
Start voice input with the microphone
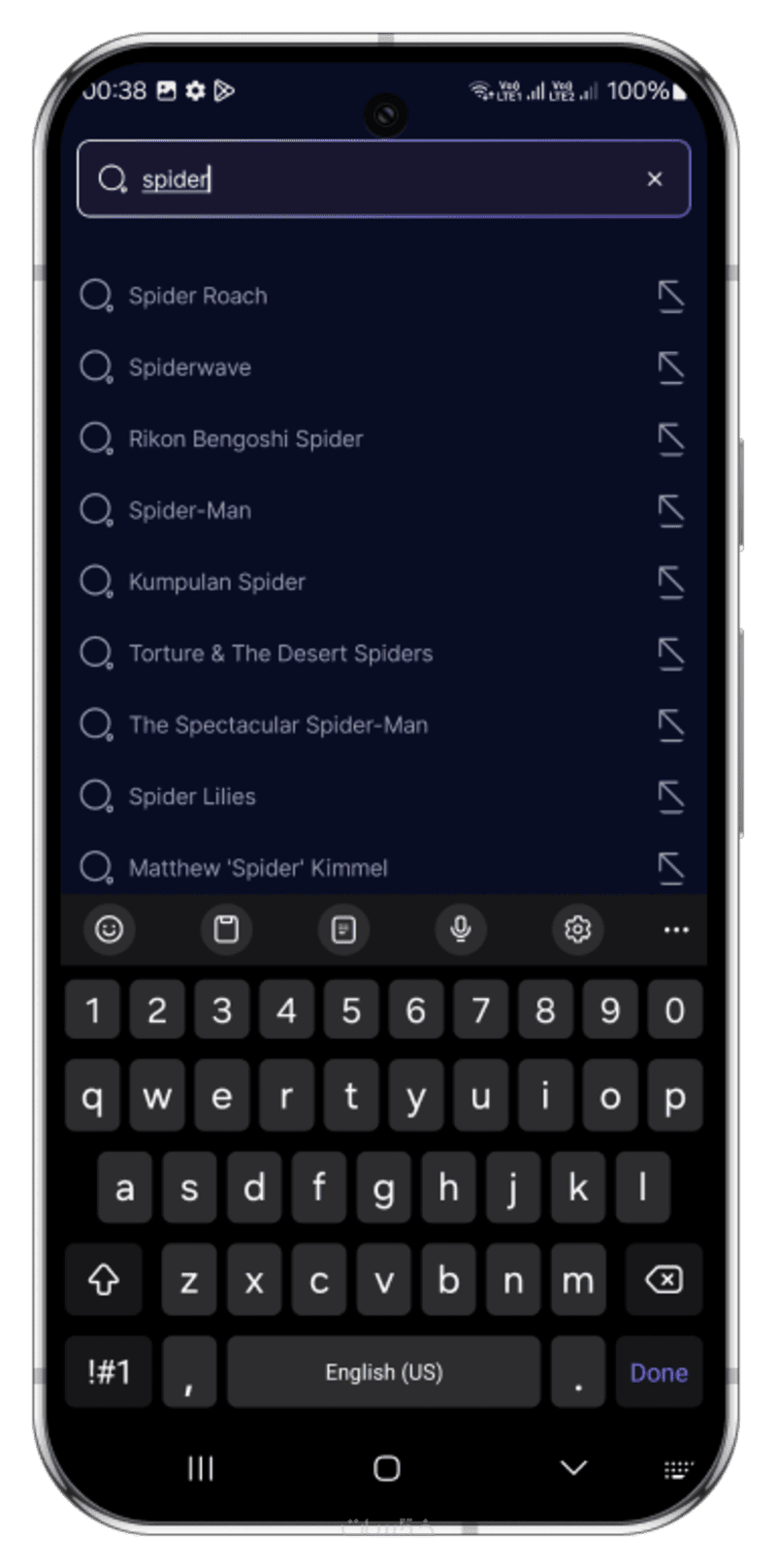point(461,929)
